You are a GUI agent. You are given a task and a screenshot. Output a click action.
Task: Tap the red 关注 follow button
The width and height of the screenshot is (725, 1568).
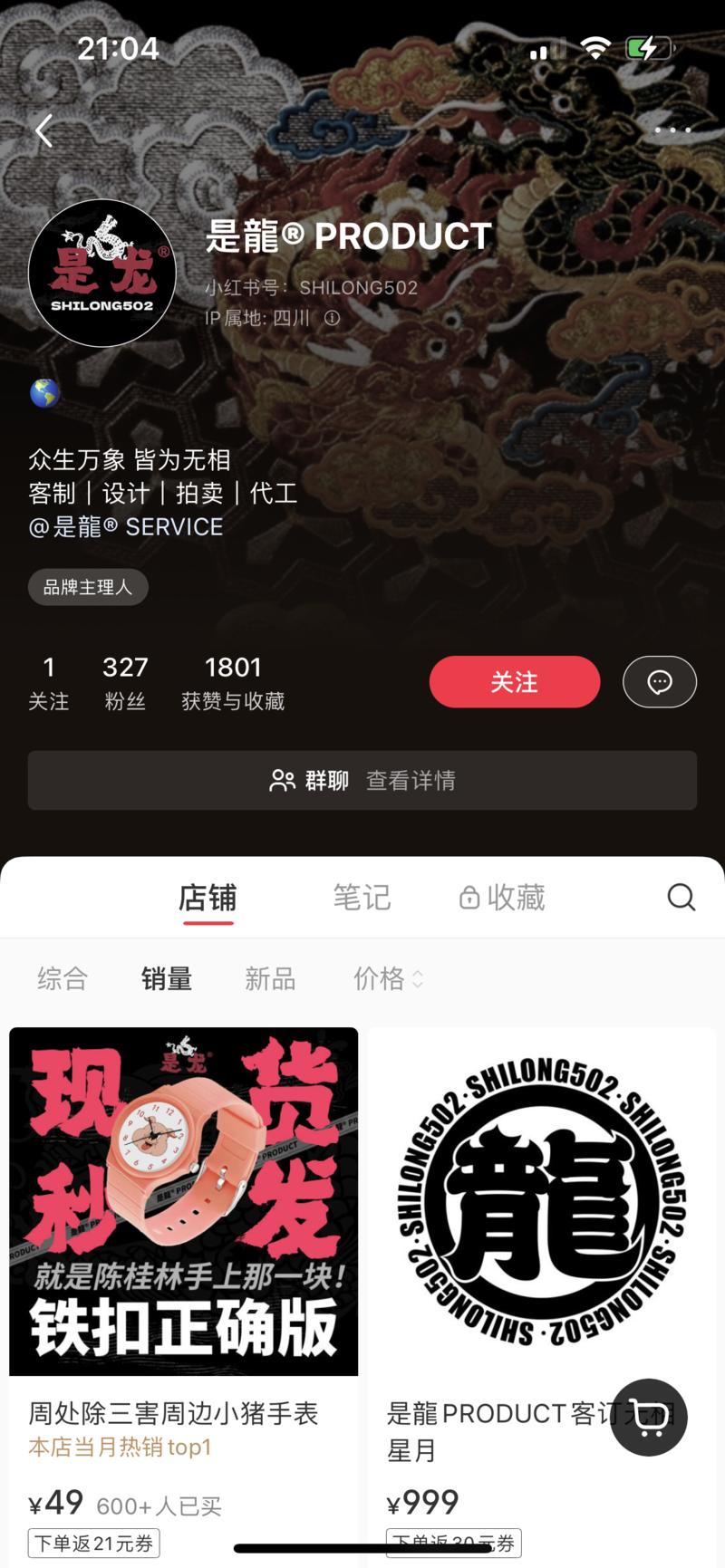pos(514,682)
